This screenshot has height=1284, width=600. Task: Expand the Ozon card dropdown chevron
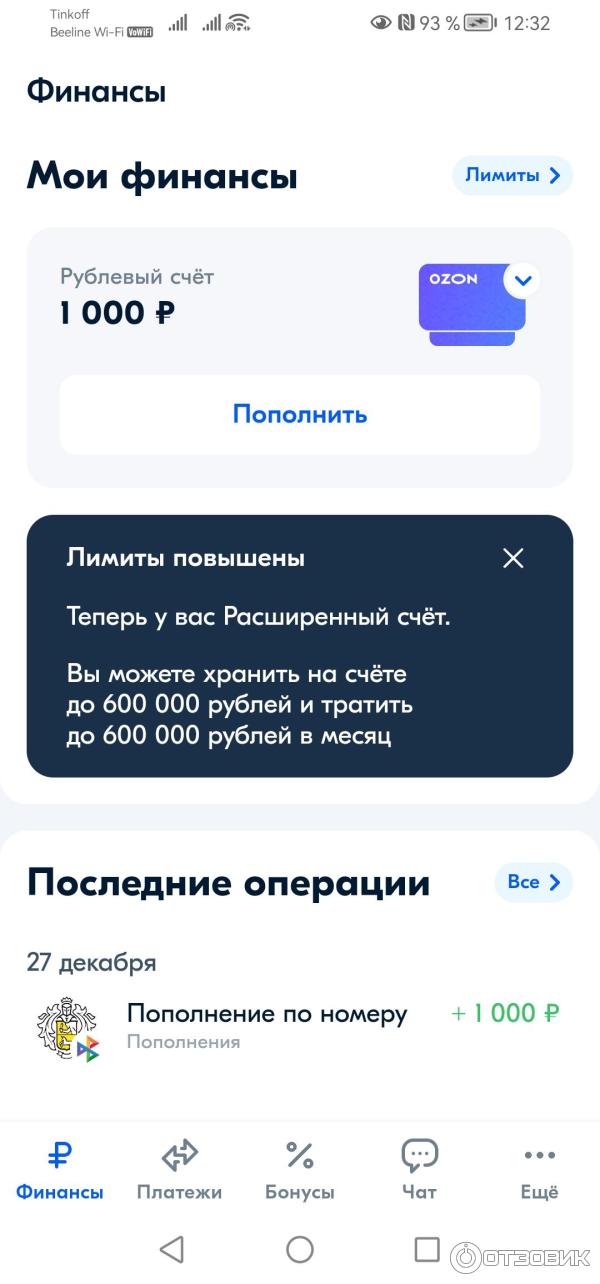coord(522,279)
